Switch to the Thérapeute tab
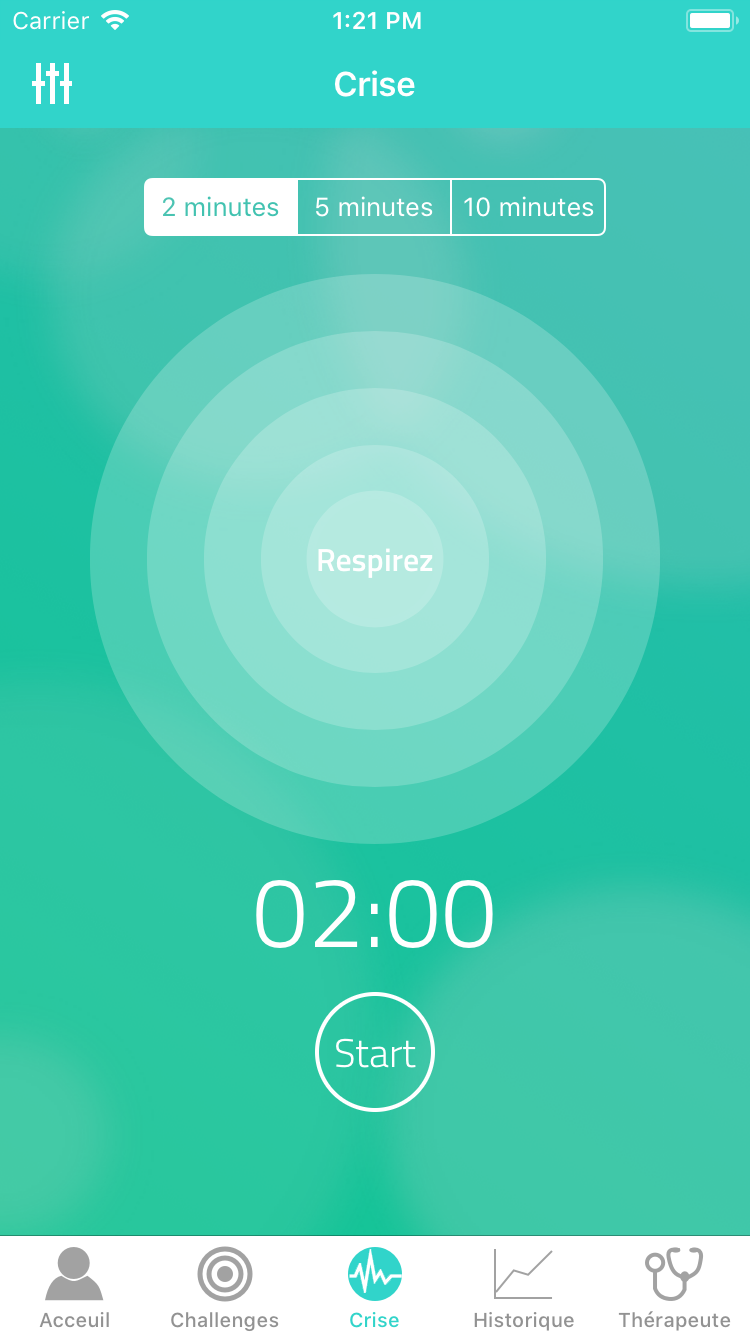The width and height of the screenshot is (750, 1334). pyautogui.click(x=675, y=1289)
